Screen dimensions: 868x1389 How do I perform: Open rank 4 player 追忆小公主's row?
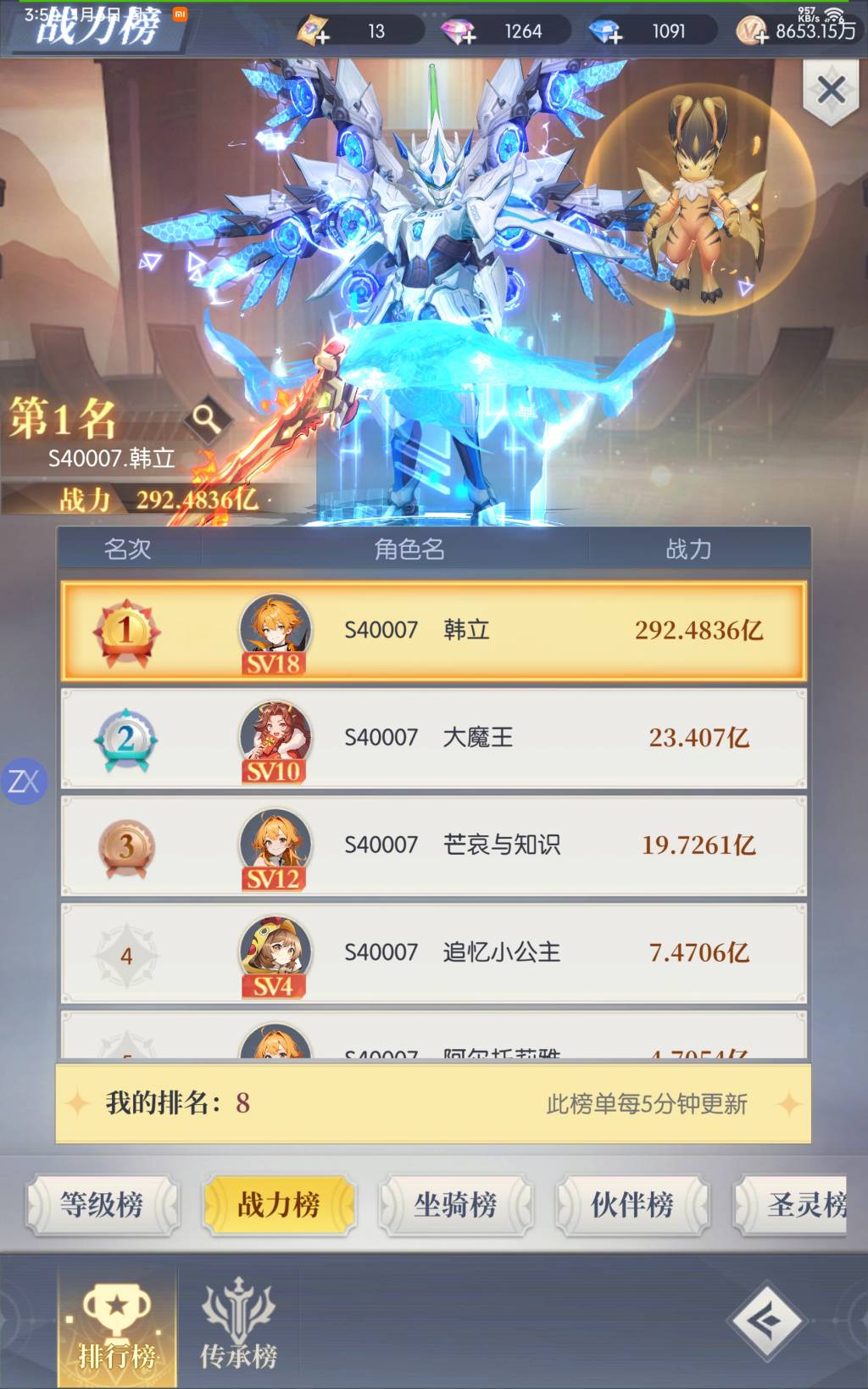tap(433, 953)
